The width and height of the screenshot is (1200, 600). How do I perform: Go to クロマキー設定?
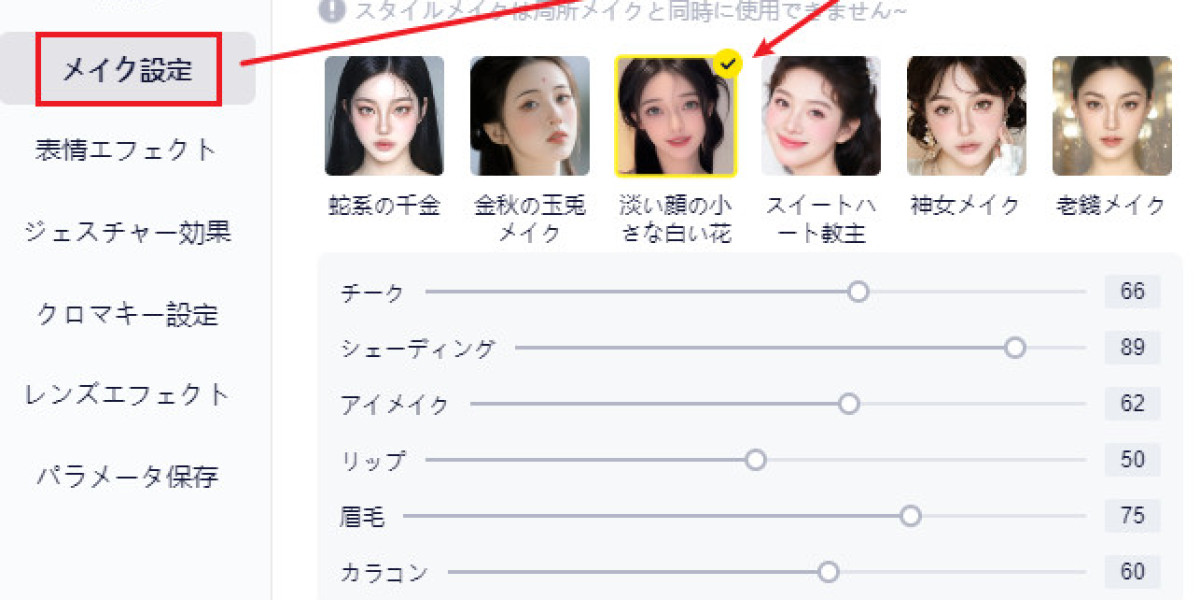coord(127,315)
